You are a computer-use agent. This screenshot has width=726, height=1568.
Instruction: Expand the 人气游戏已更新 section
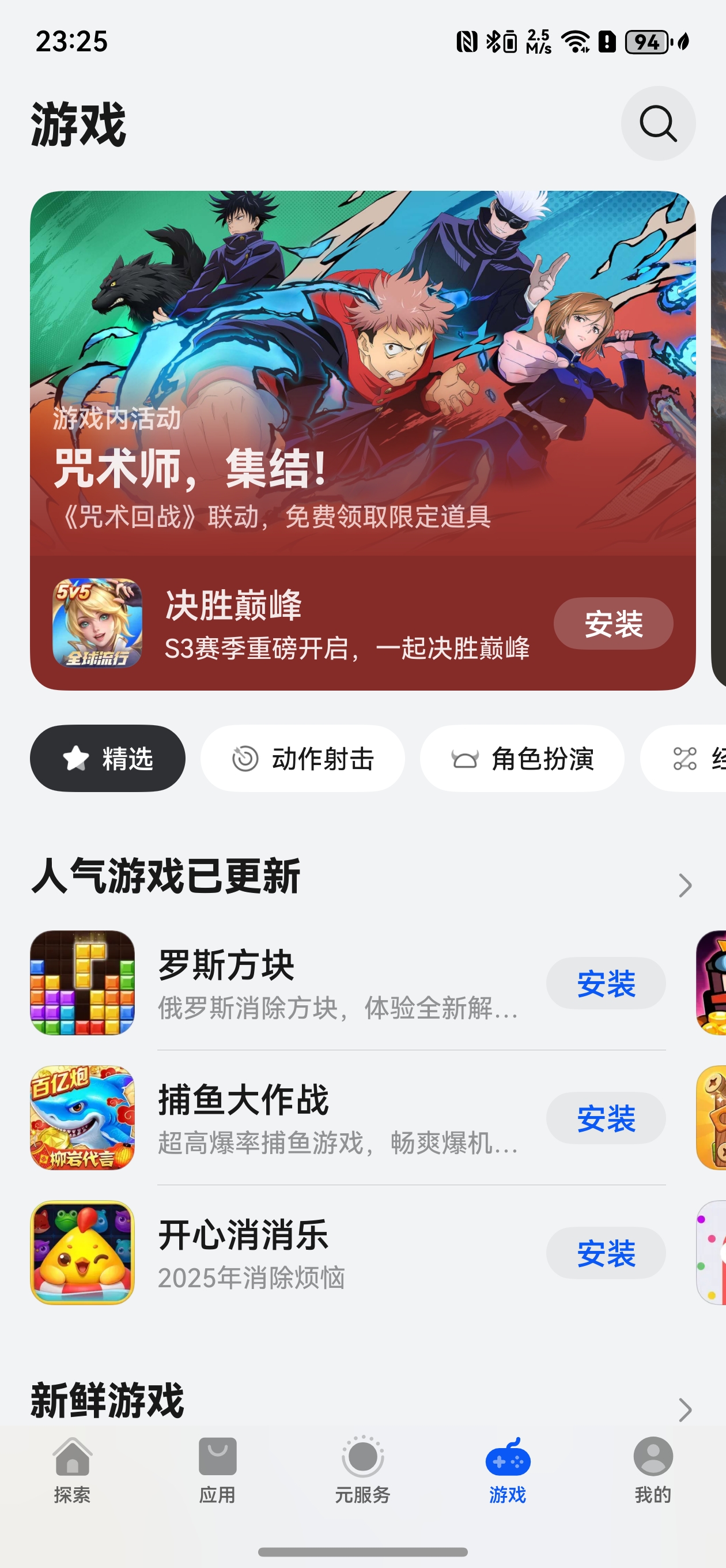coord(685,885)
